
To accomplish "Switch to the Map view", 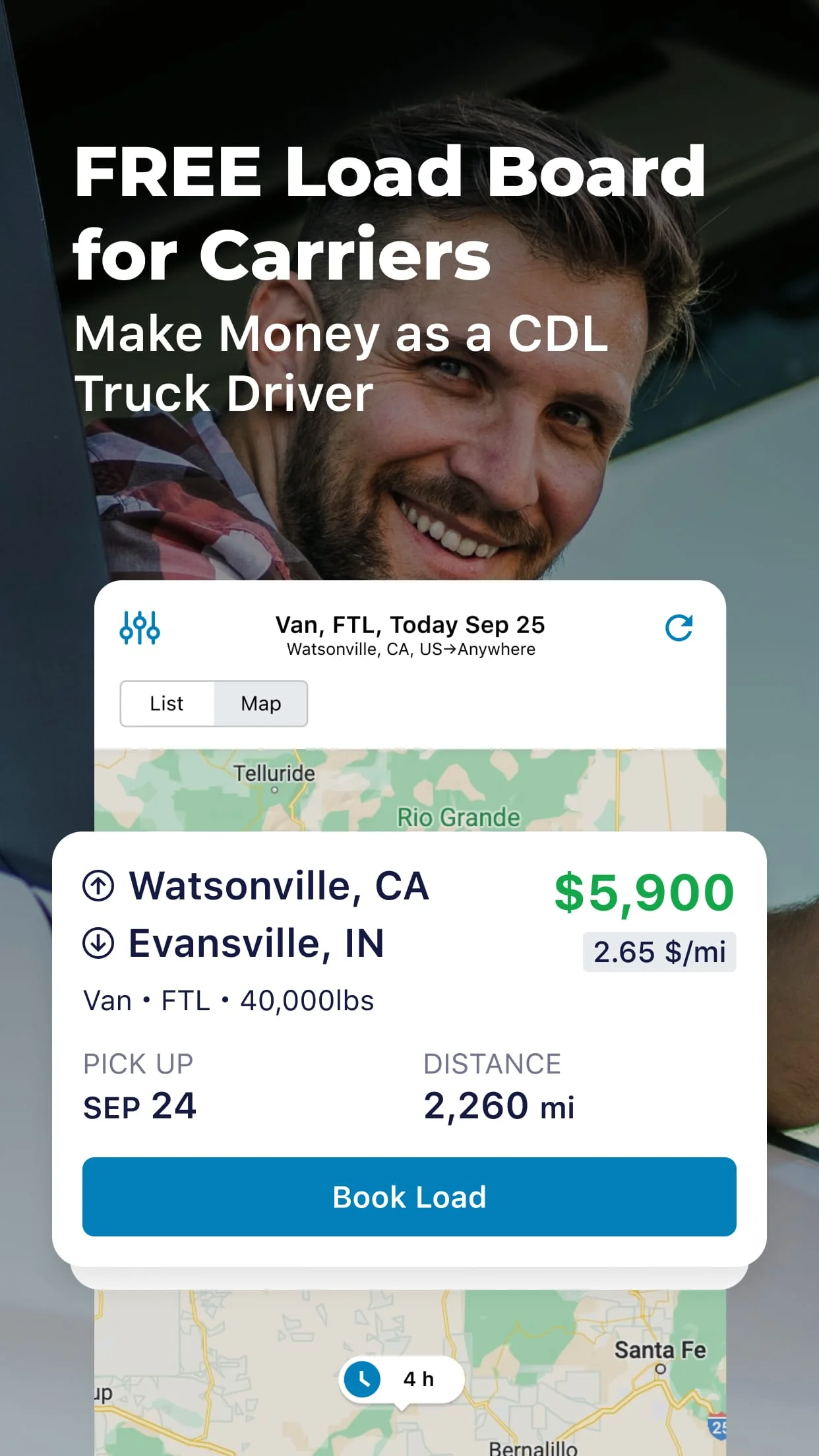I will pos(260,704).
